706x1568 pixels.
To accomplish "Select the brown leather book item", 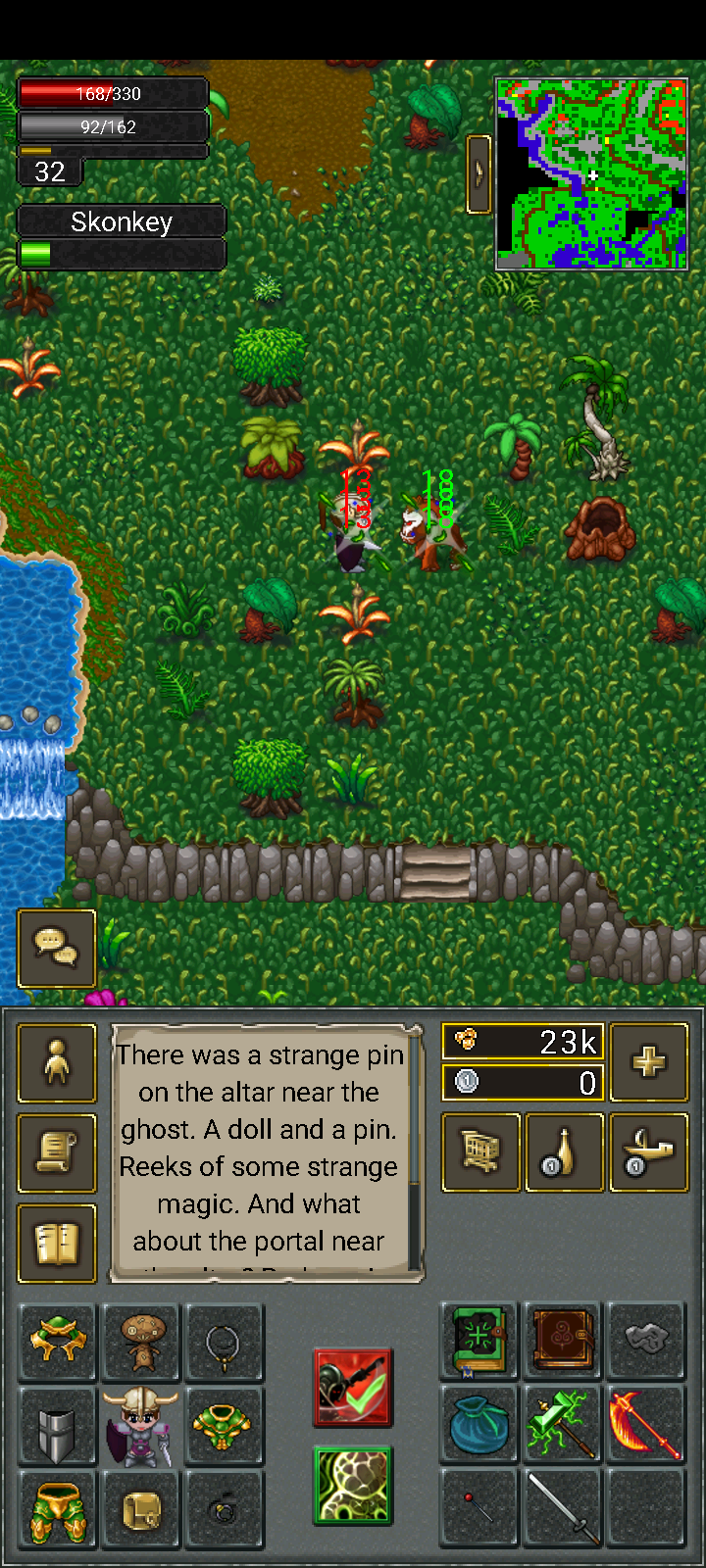I will coord(563,1342).
